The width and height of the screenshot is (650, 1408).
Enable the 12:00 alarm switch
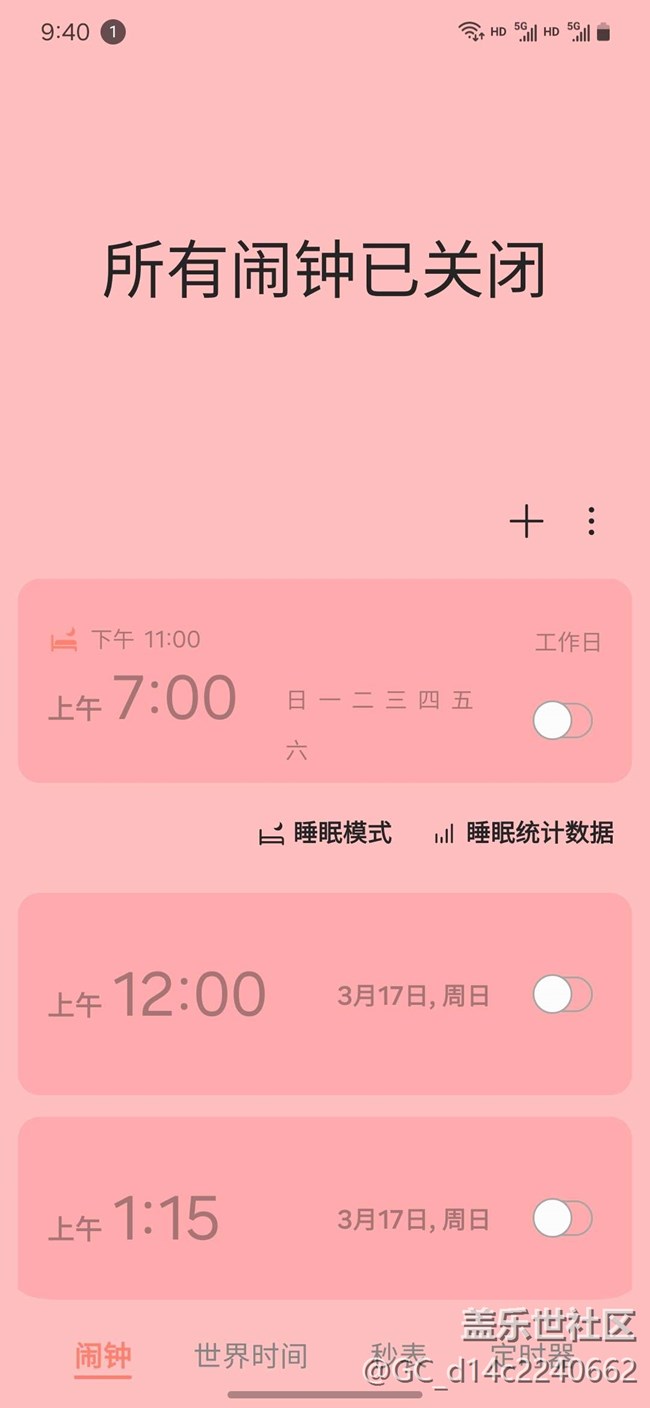[x=563, y=995]
